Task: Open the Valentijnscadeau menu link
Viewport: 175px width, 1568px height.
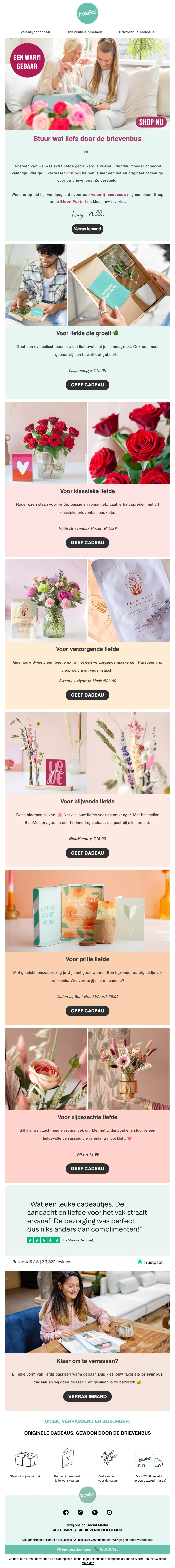Action: coord(35,32)
